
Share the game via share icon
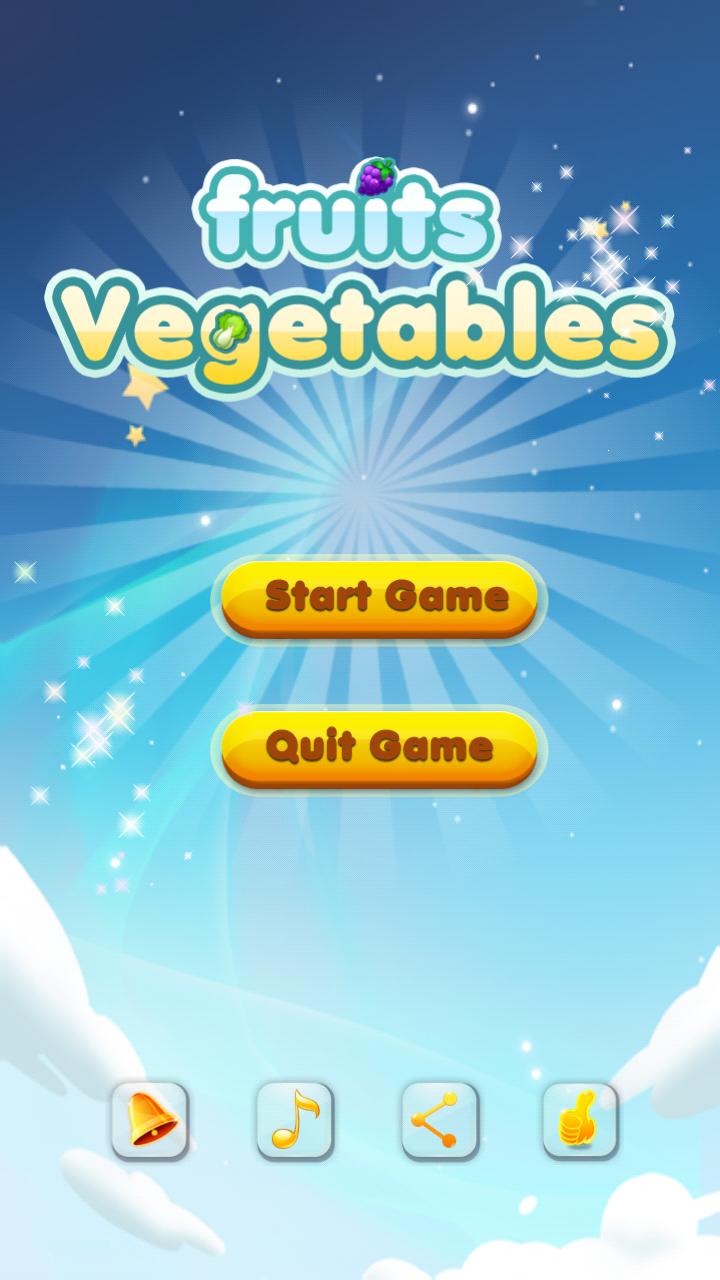click(440, 1120)
